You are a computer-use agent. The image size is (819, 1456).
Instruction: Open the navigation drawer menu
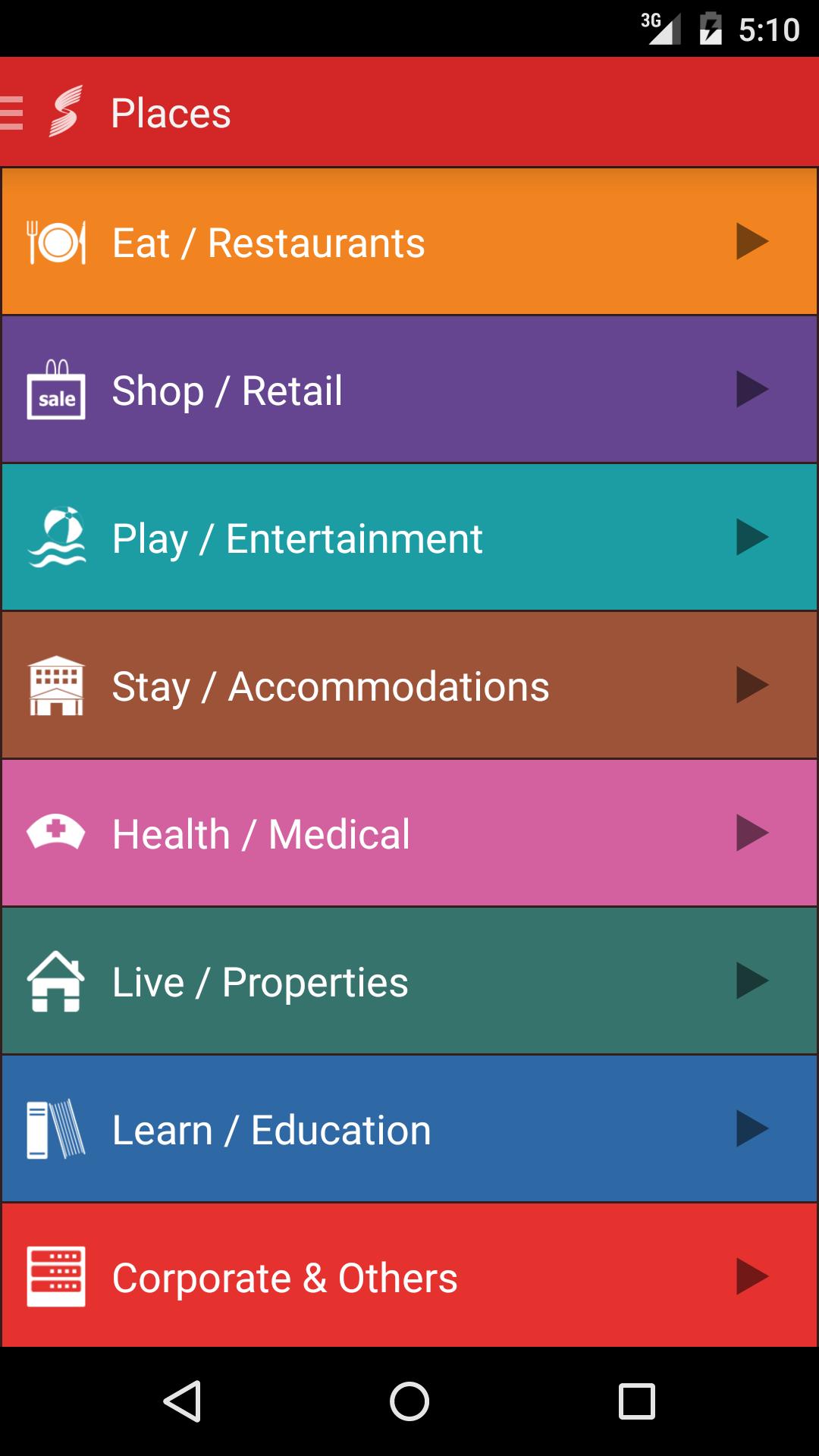[x=14, y=113]
